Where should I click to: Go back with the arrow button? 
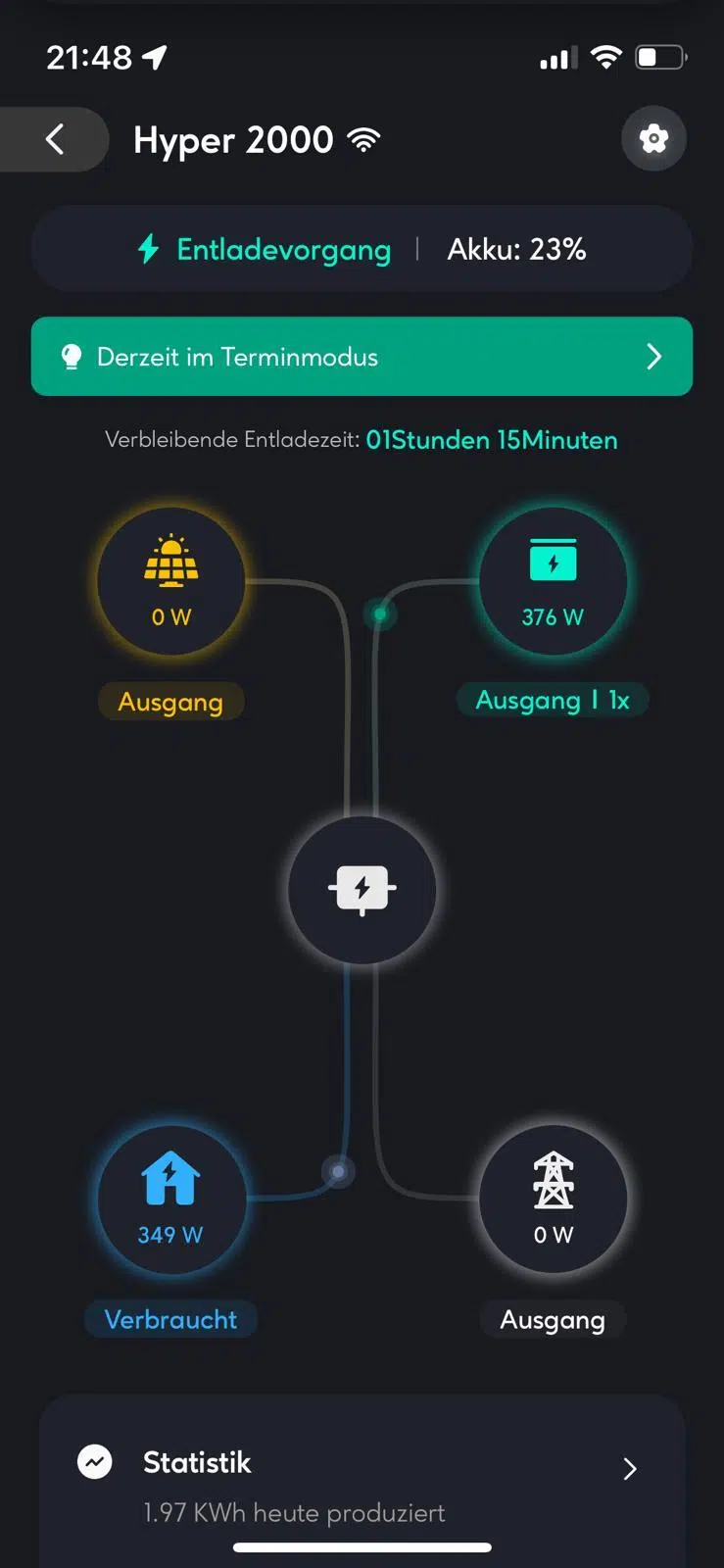(54, 139)
